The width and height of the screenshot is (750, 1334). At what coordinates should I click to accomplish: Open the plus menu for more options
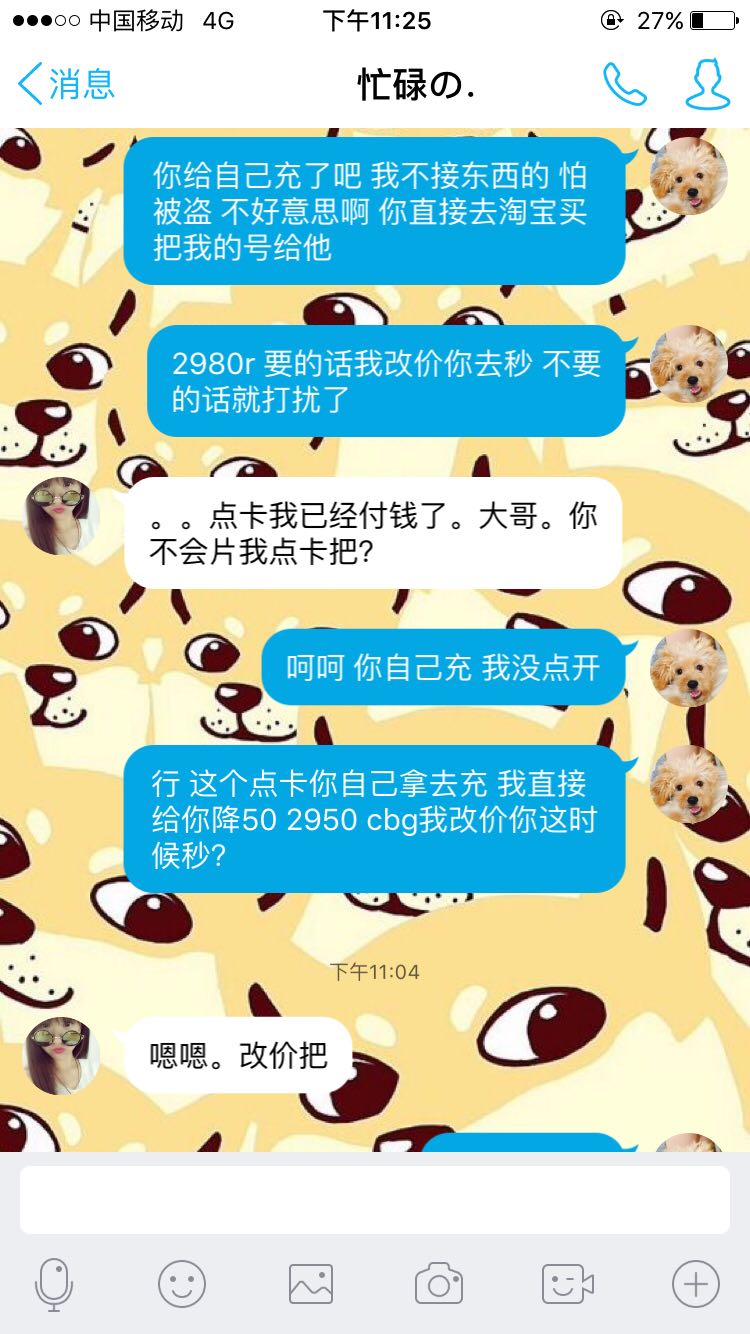coord(696,1284)
